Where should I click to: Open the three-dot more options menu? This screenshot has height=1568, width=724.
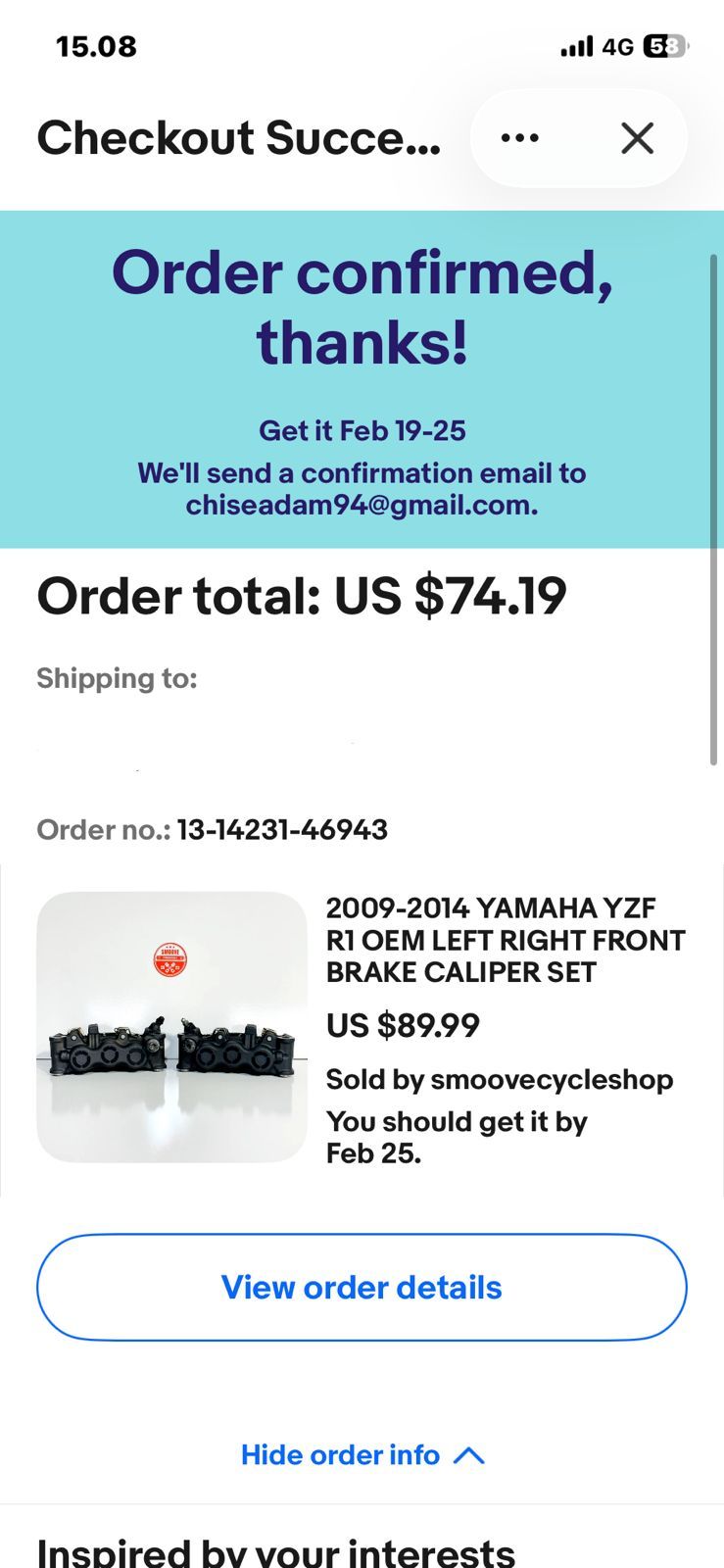coord(519,138)
